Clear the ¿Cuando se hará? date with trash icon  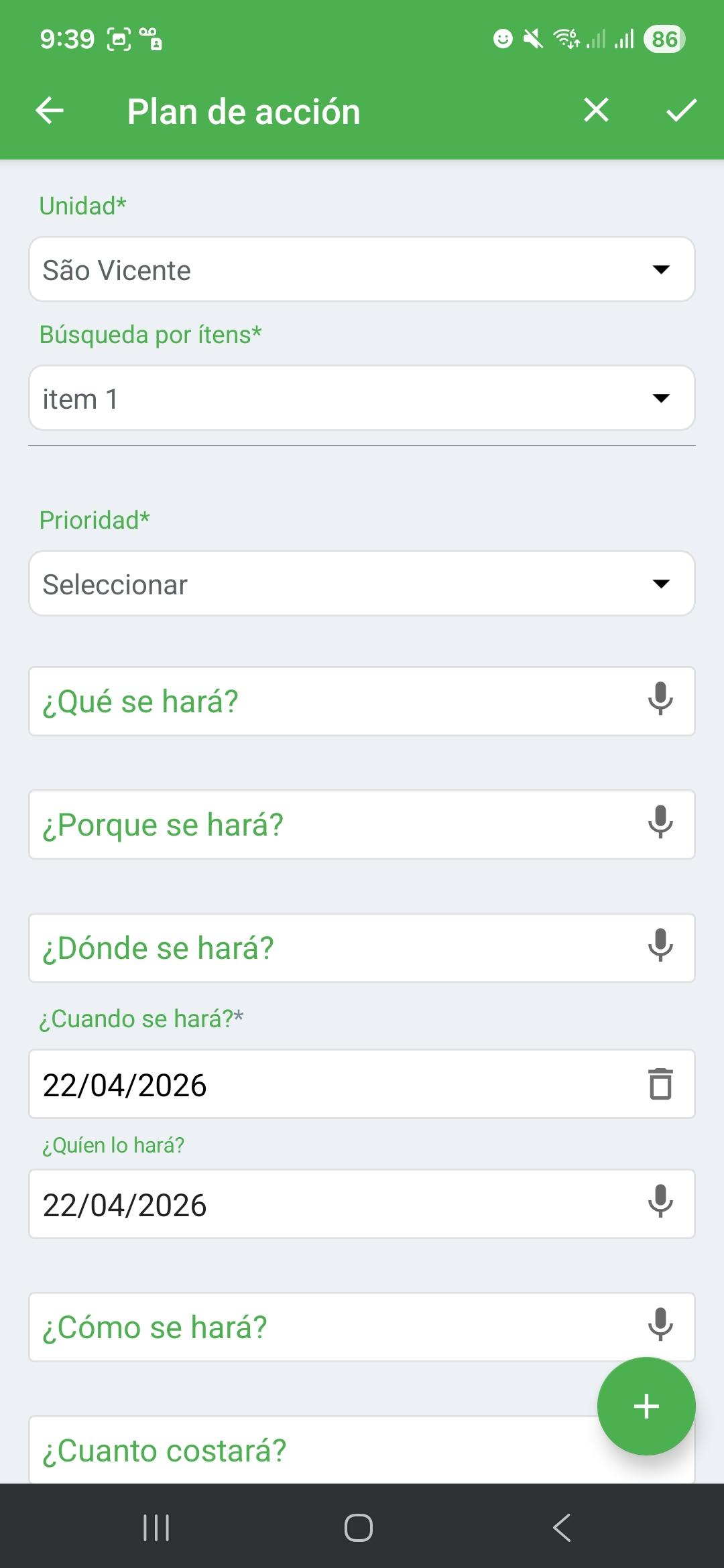(660, 1084)
